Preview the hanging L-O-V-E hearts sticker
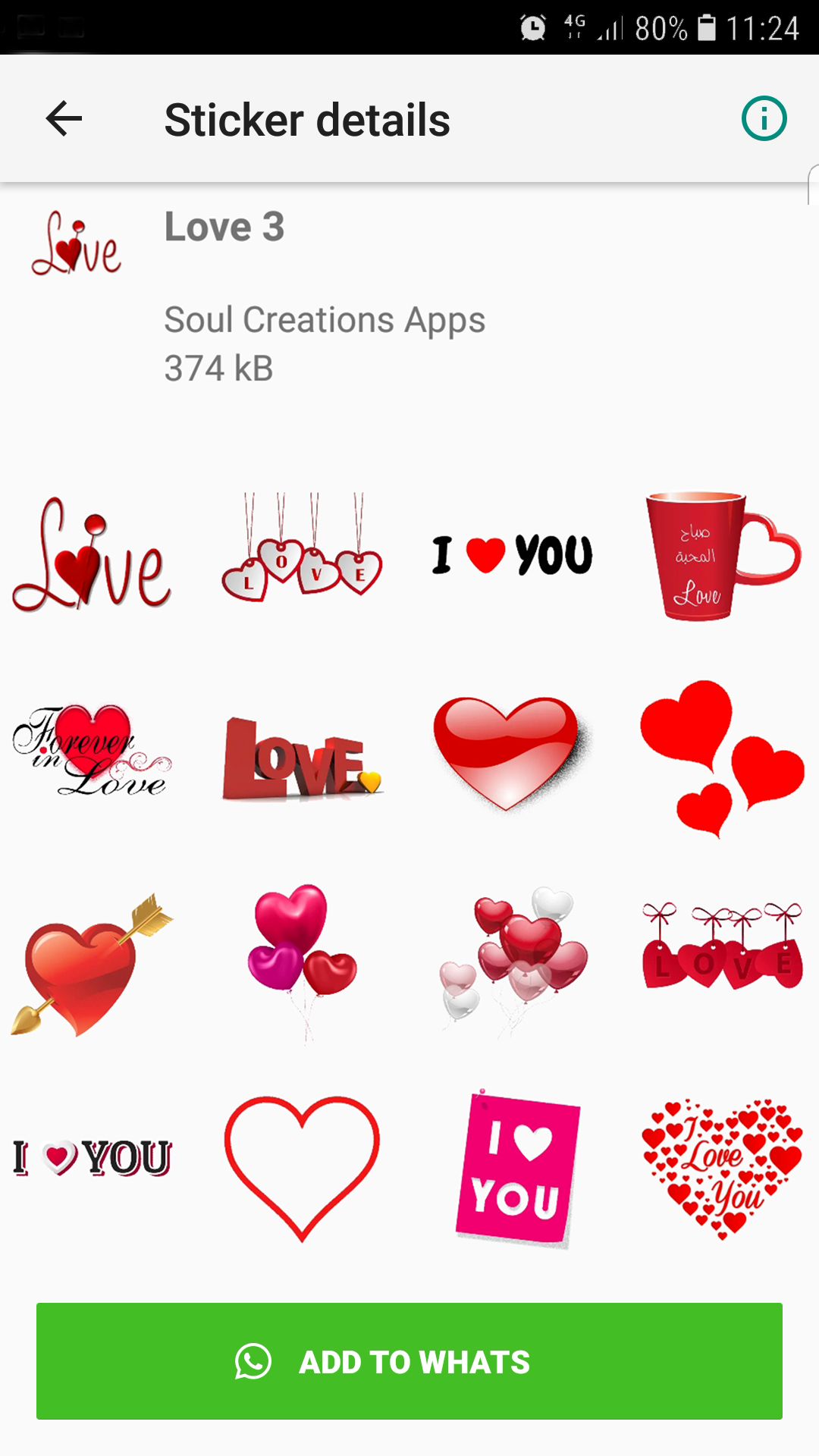 tap(302, 554)
